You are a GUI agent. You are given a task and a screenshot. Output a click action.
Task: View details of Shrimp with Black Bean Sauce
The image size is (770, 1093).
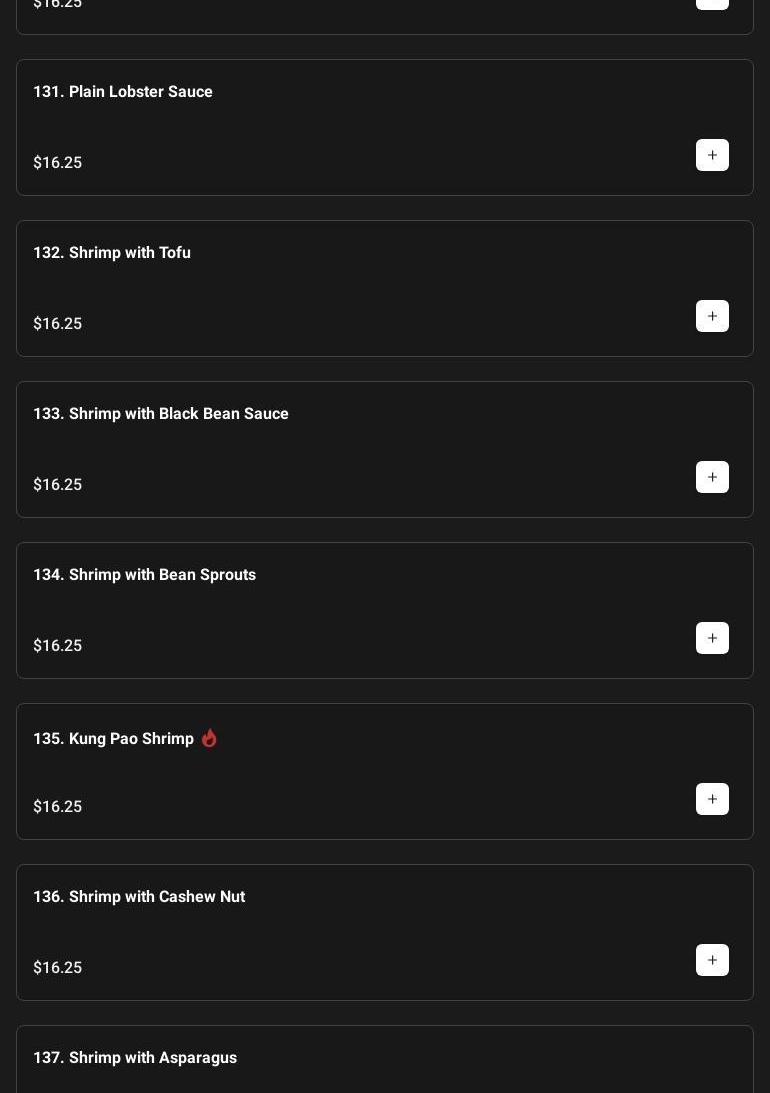[161, 414]
